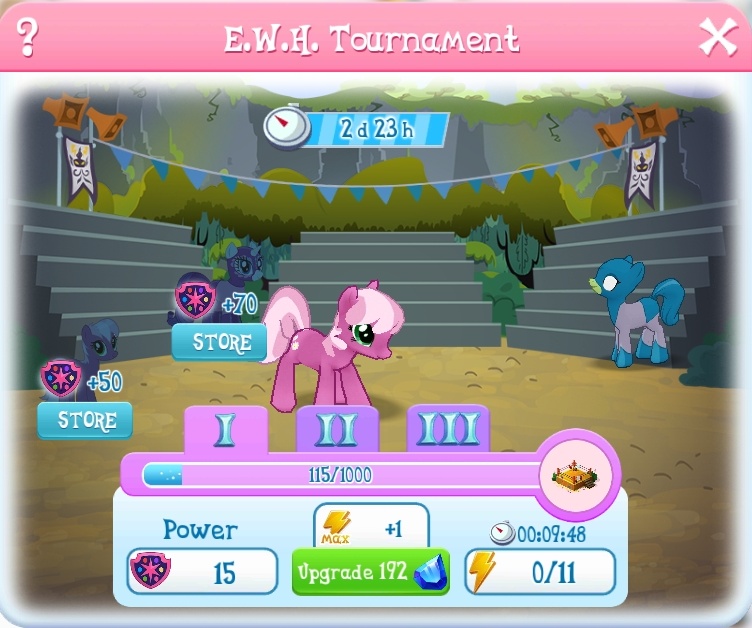Open the help question mark
752x628 pixels.
click(29, 37)
